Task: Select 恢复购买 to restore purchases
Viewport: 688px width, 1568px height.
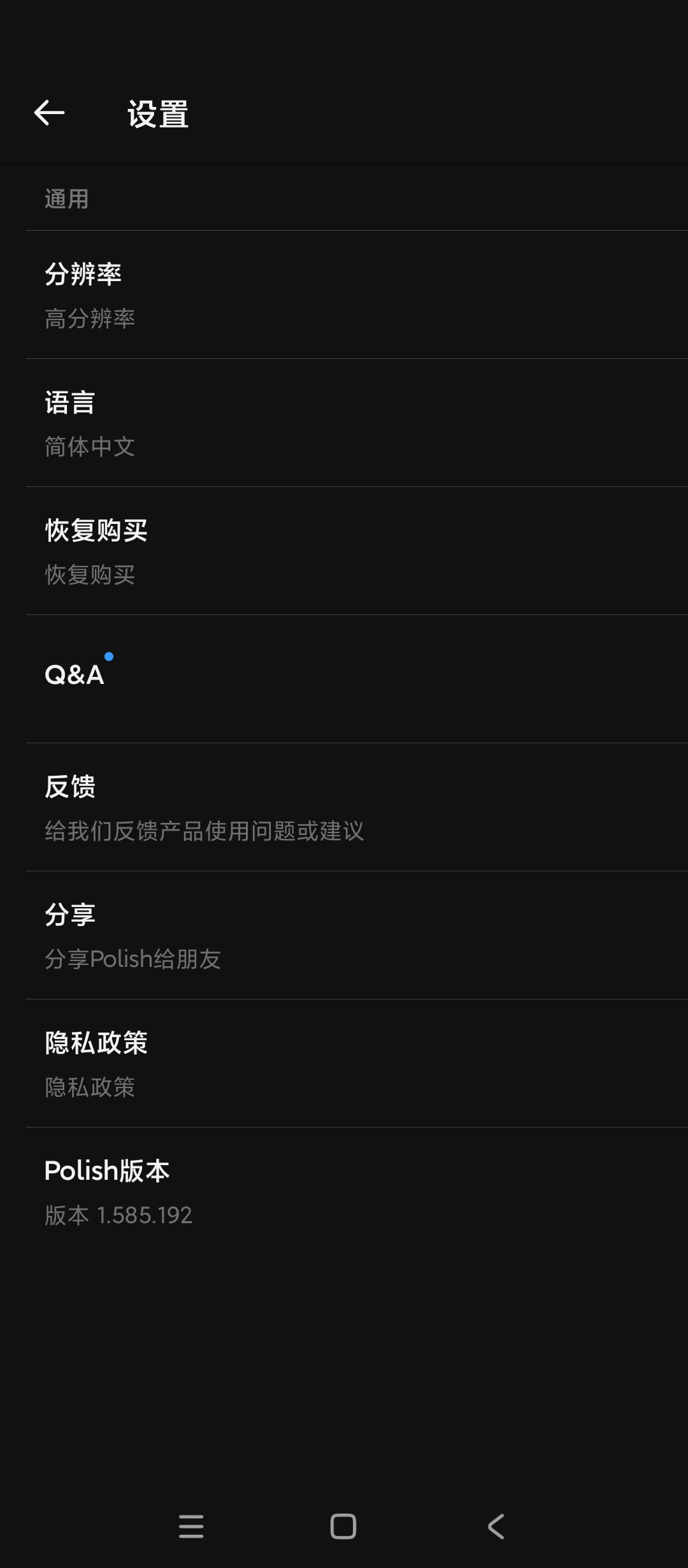Action: 344,551
